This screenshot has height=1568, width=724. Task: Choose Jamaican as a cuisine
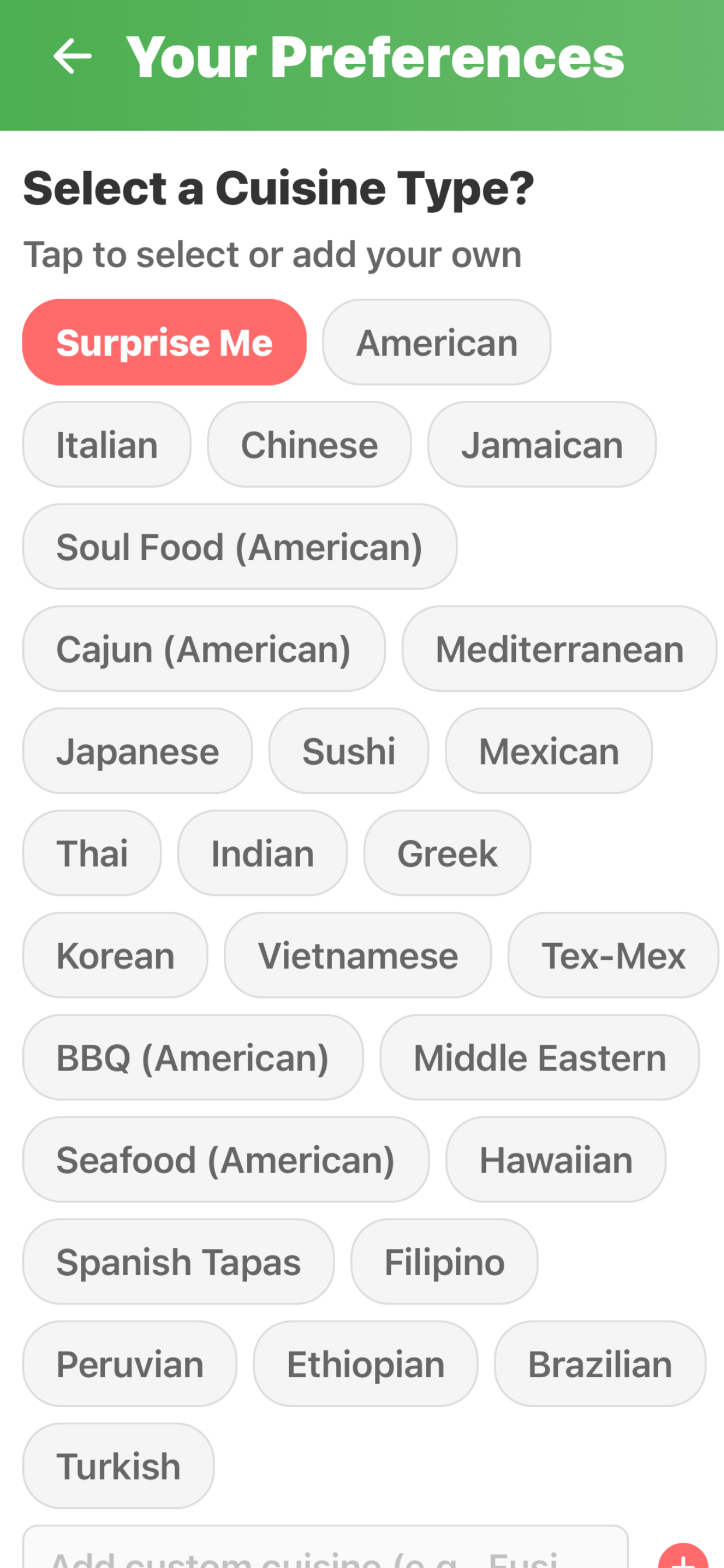point(542,444)
